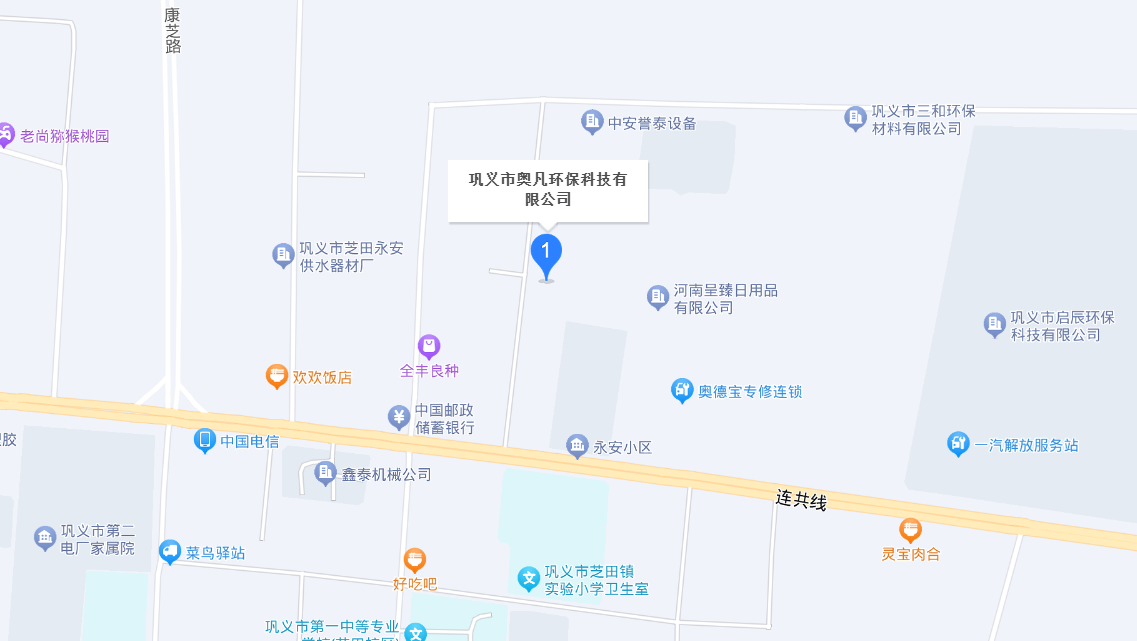Tap the 全丰良种 shop marker

429,346
